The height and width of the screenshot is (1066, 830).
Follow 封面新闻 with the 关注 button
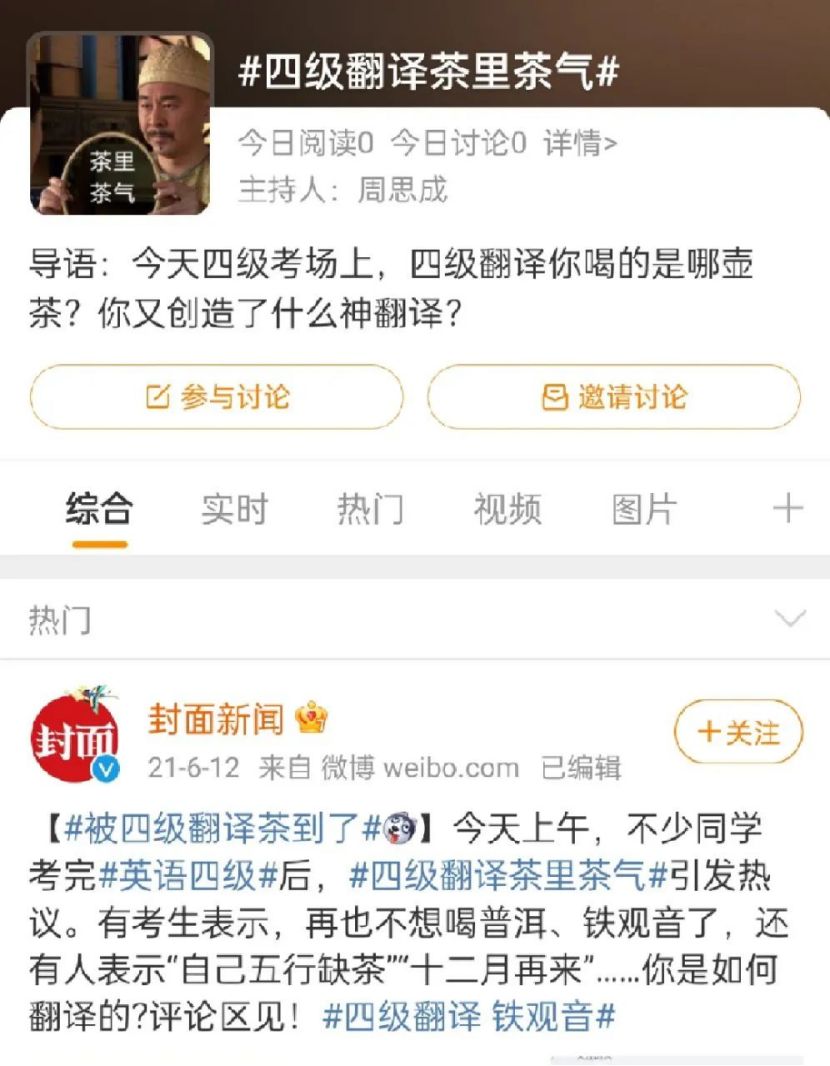pos(739,733)
